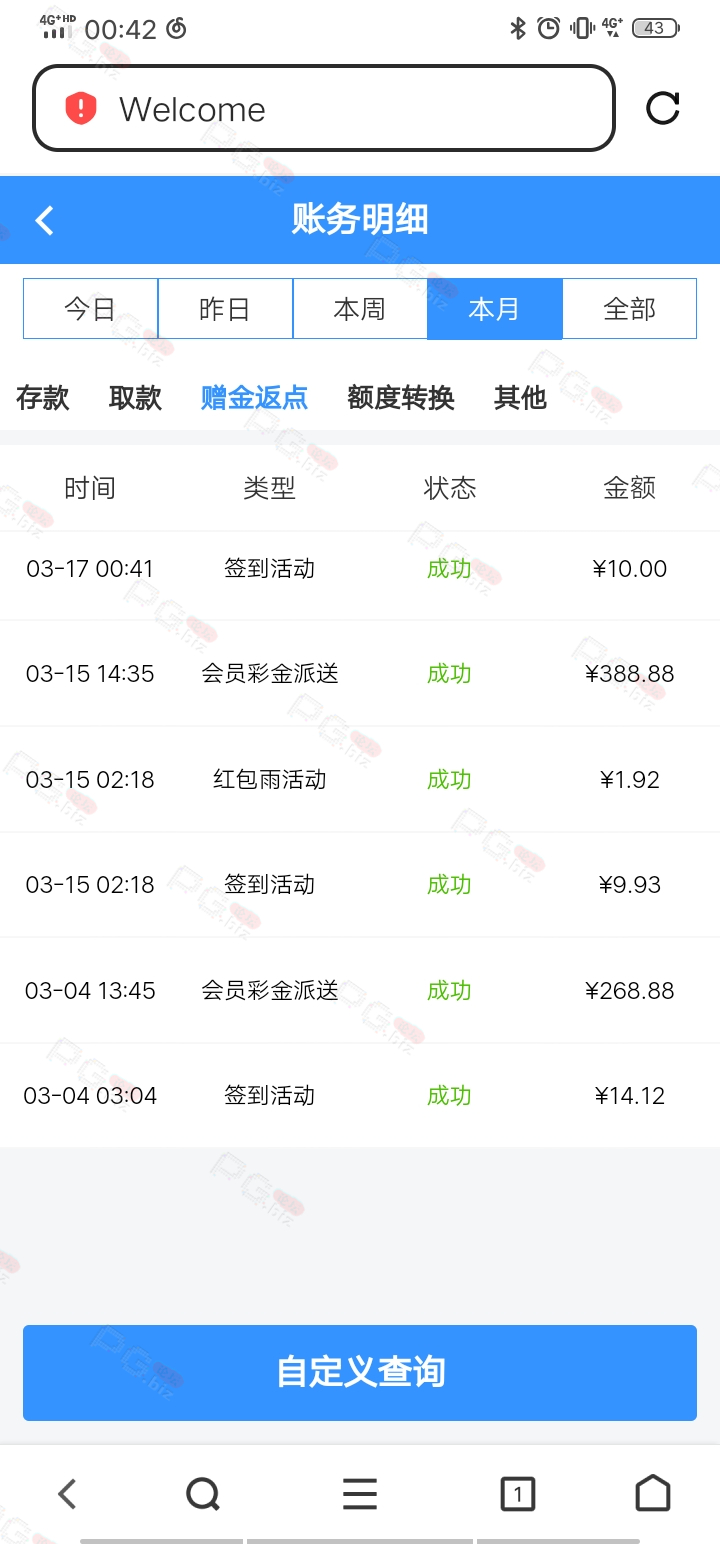
Task: Go to the browser home page
Action: 653,1493
